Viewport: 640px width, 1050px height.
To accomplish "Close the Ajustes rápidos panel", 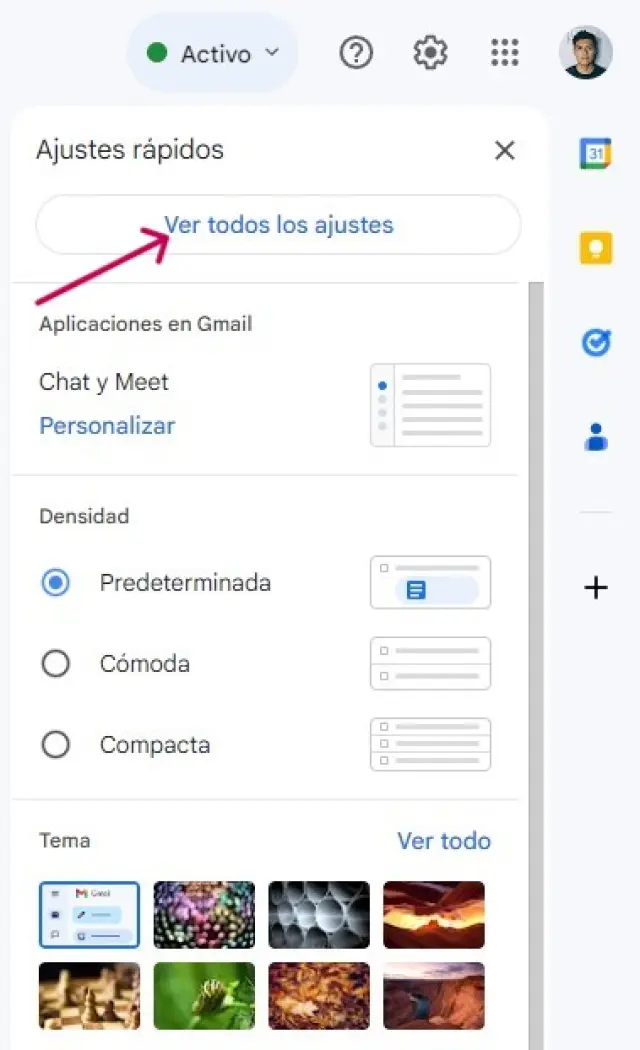I will click(505, 151).
